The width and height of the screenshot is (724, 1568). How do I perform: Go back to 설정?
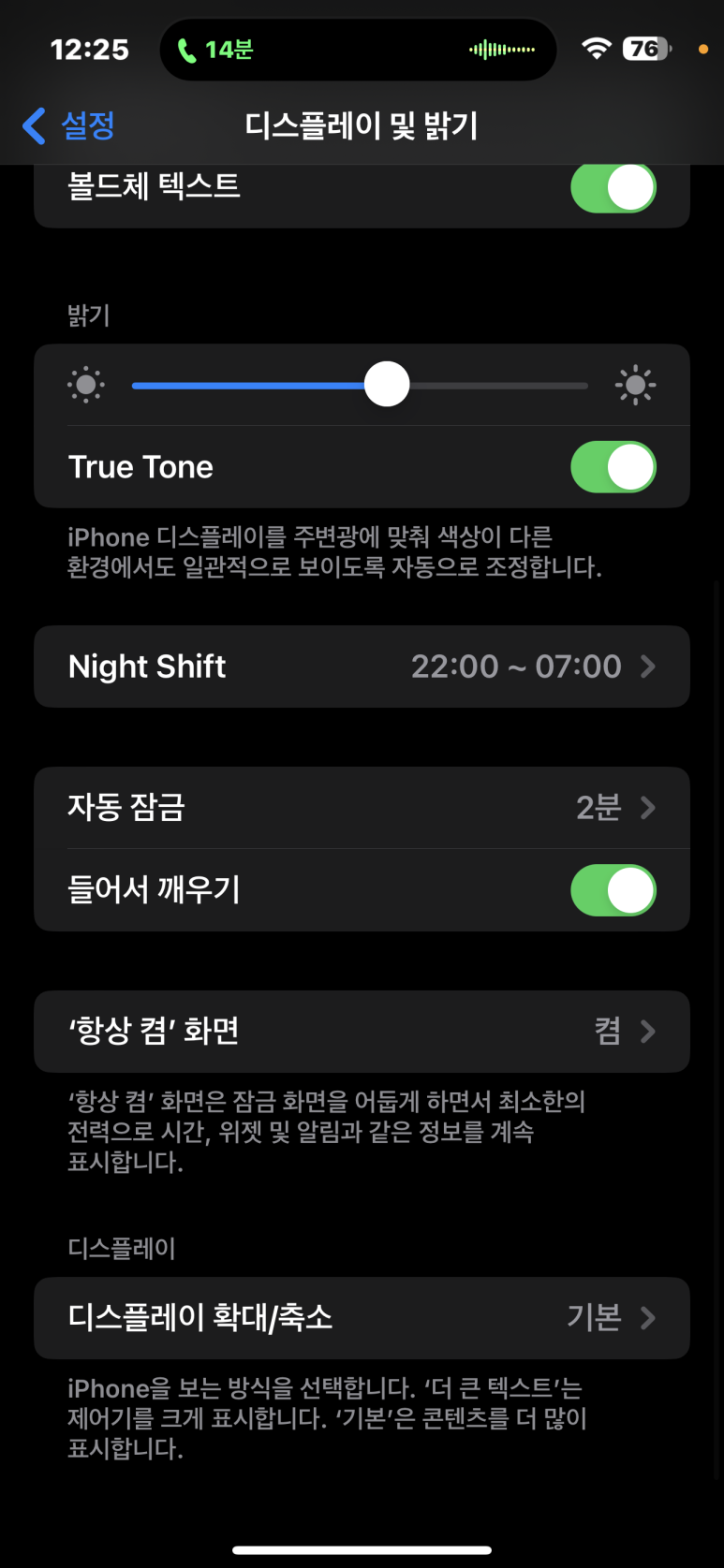pyautogui.click(x=69, y=125)
